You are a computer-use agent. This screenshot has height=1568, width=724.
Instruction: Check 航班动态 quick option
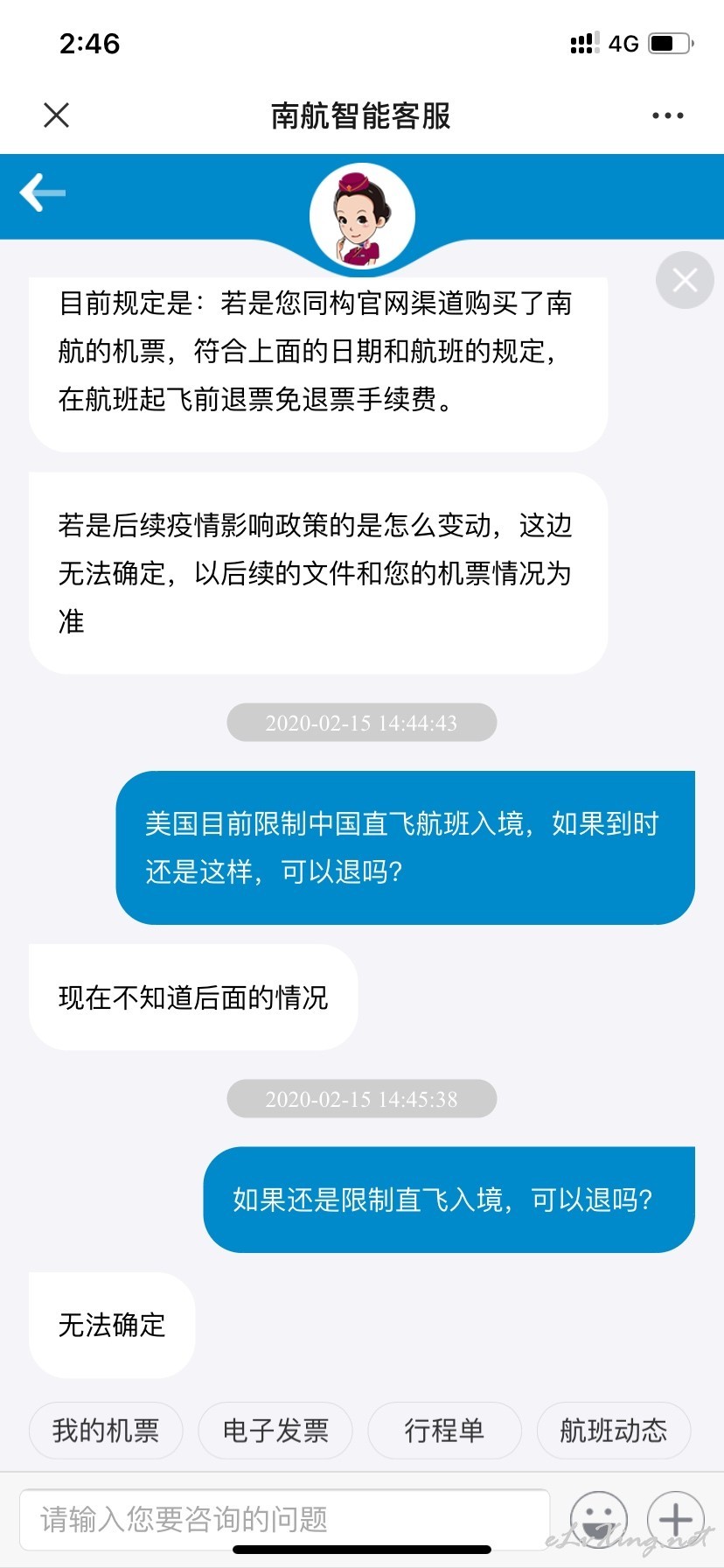click(x=614, y=1431)
